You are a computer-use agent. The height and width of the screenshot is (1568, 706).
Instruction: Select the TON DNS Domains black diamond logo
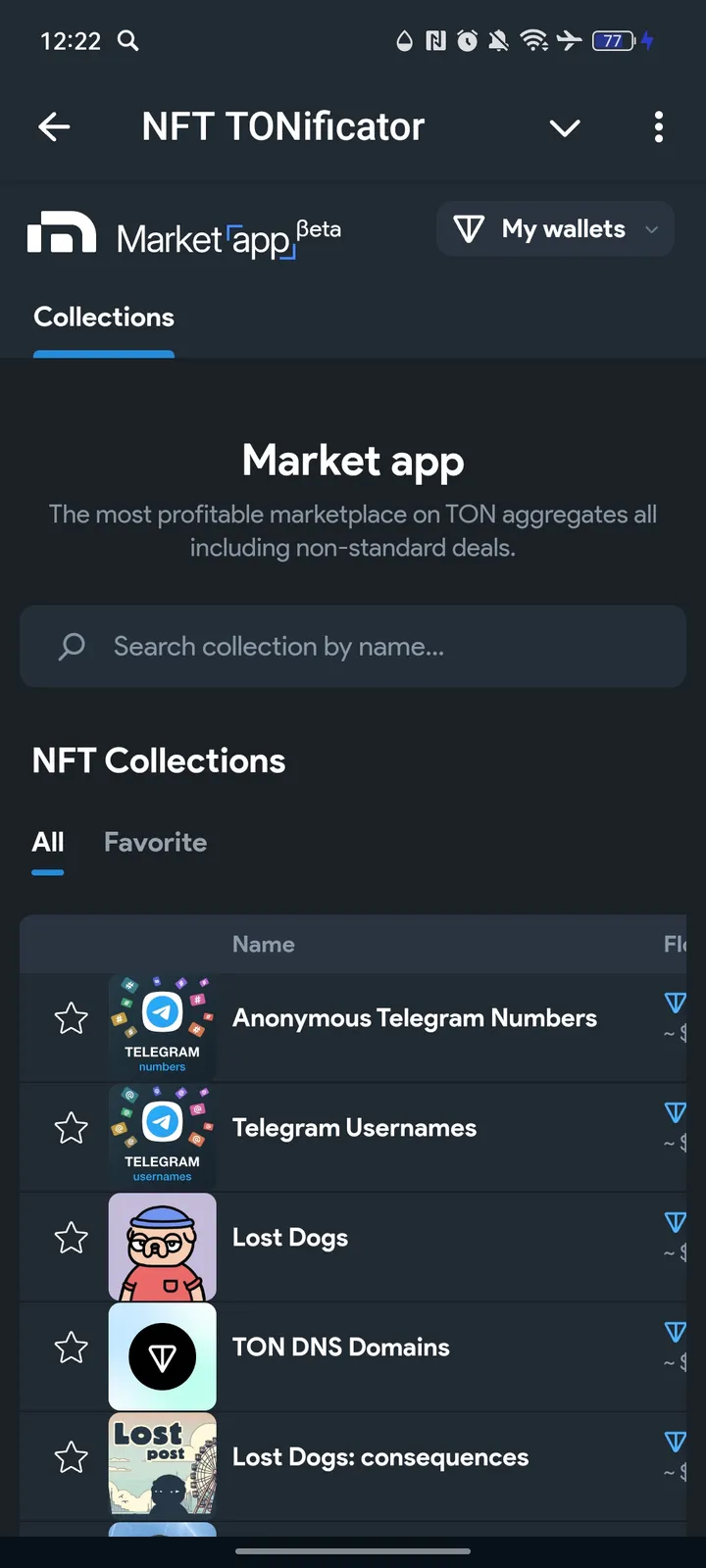click(163, 1356)
